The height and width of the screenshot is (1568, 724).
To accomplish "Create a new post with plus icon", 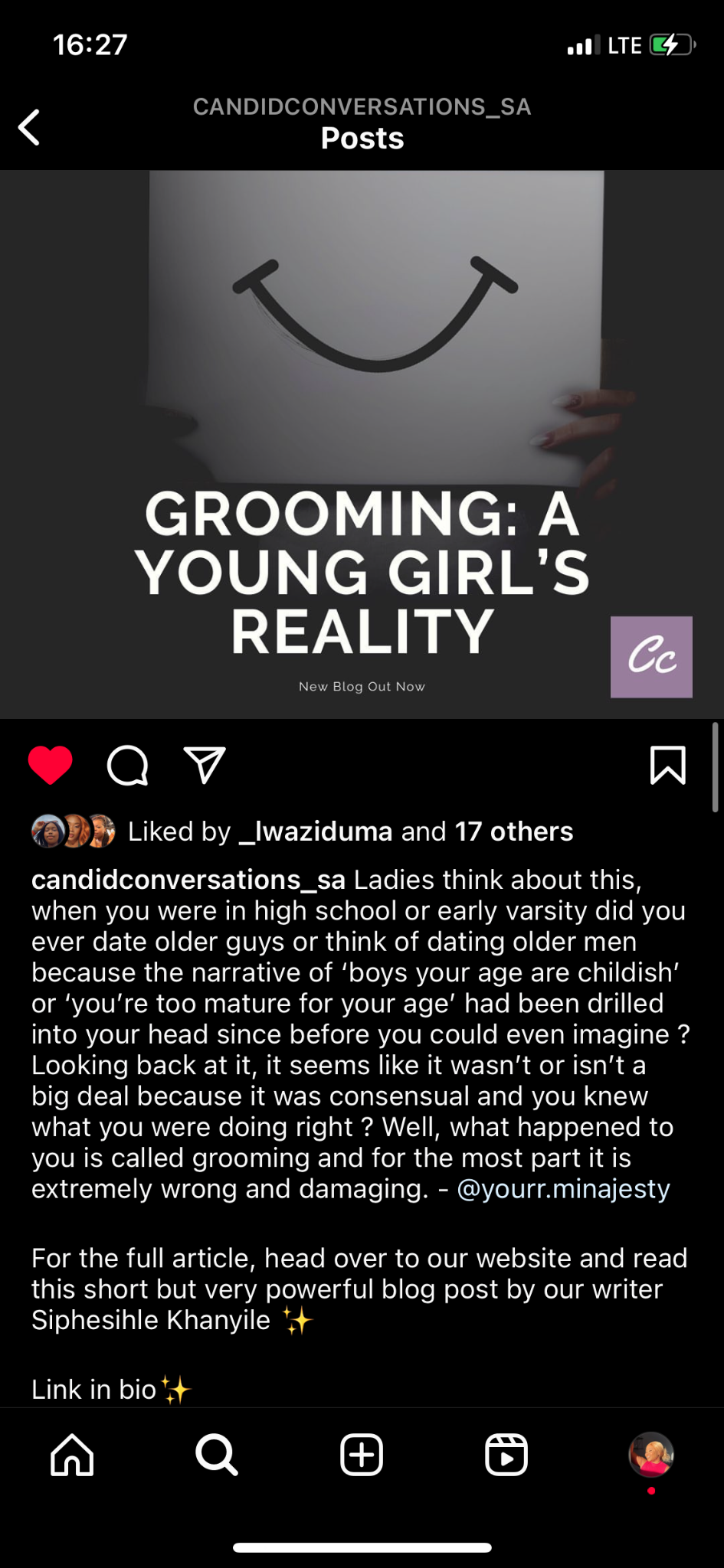I will pos(362,1455).
